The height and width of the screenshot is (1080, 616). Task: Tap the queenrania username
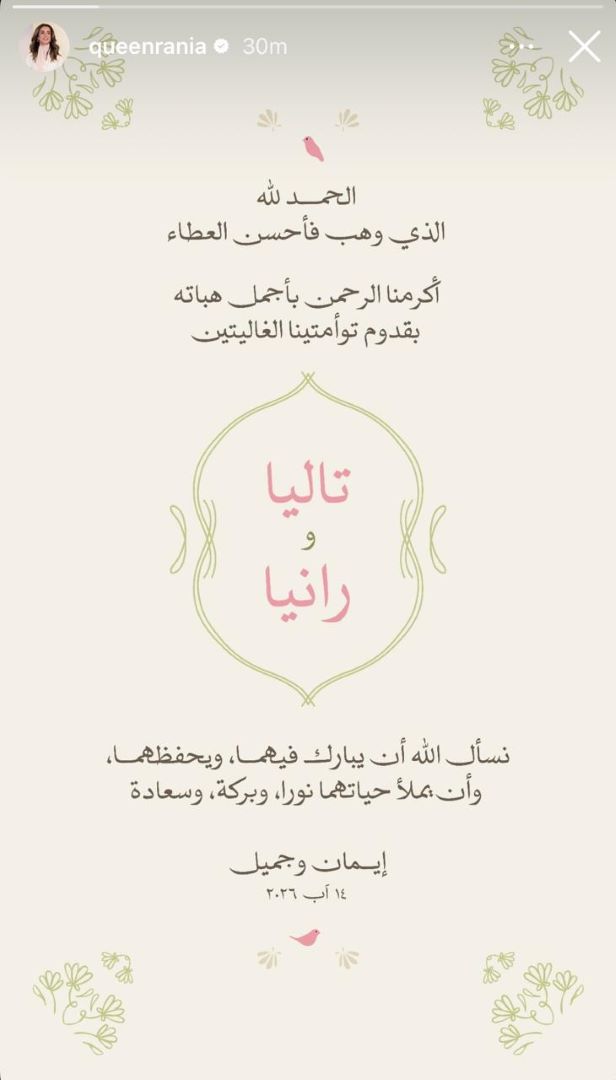click(147, 47)
